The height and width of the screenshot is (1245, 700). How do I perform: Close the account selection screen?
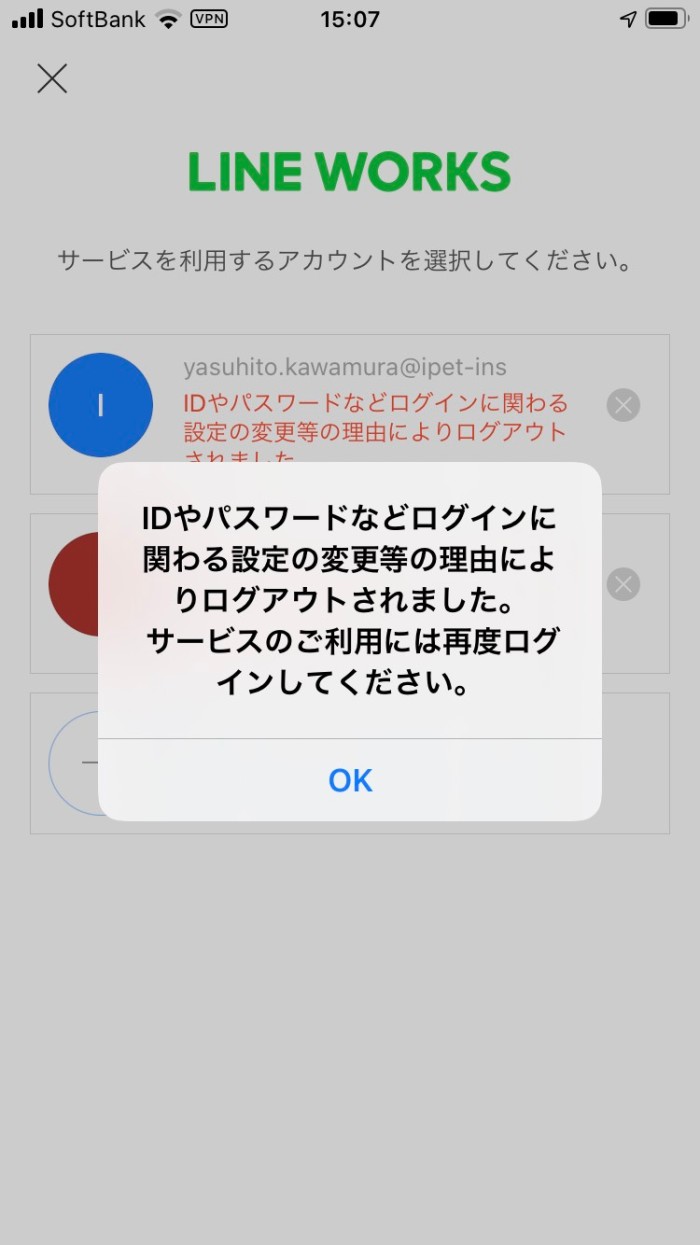52,78
